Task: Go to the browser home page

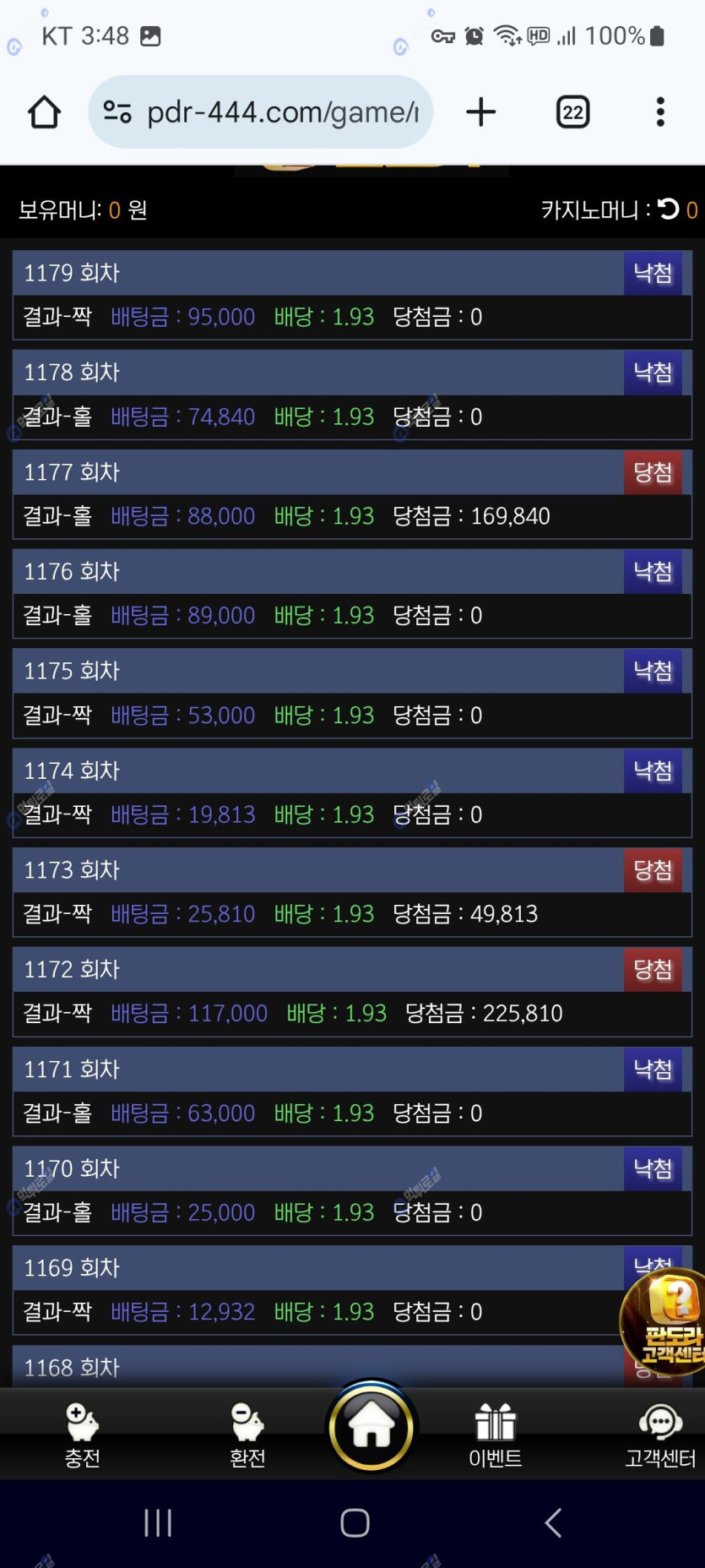Action: pos(44,112)
